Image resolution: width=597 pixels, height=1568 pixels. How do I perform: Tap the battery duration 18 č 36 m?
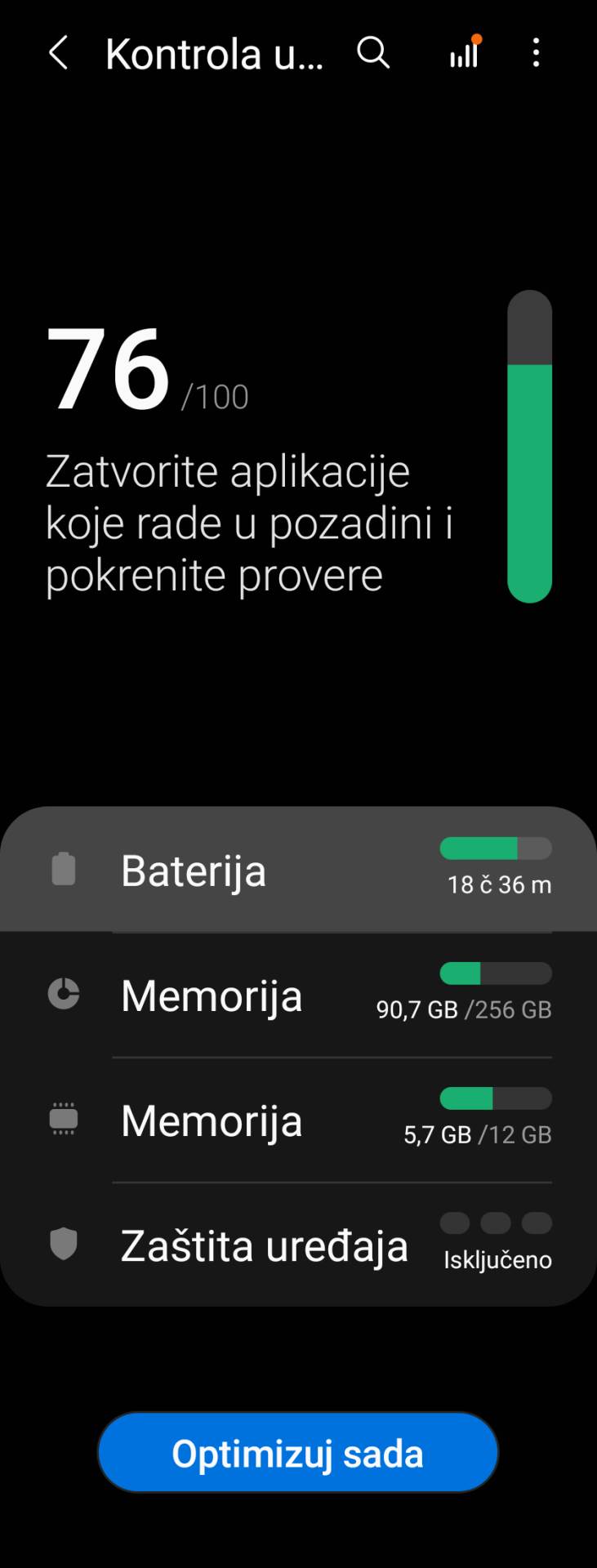pyautogui.click(x=499, y=884)
